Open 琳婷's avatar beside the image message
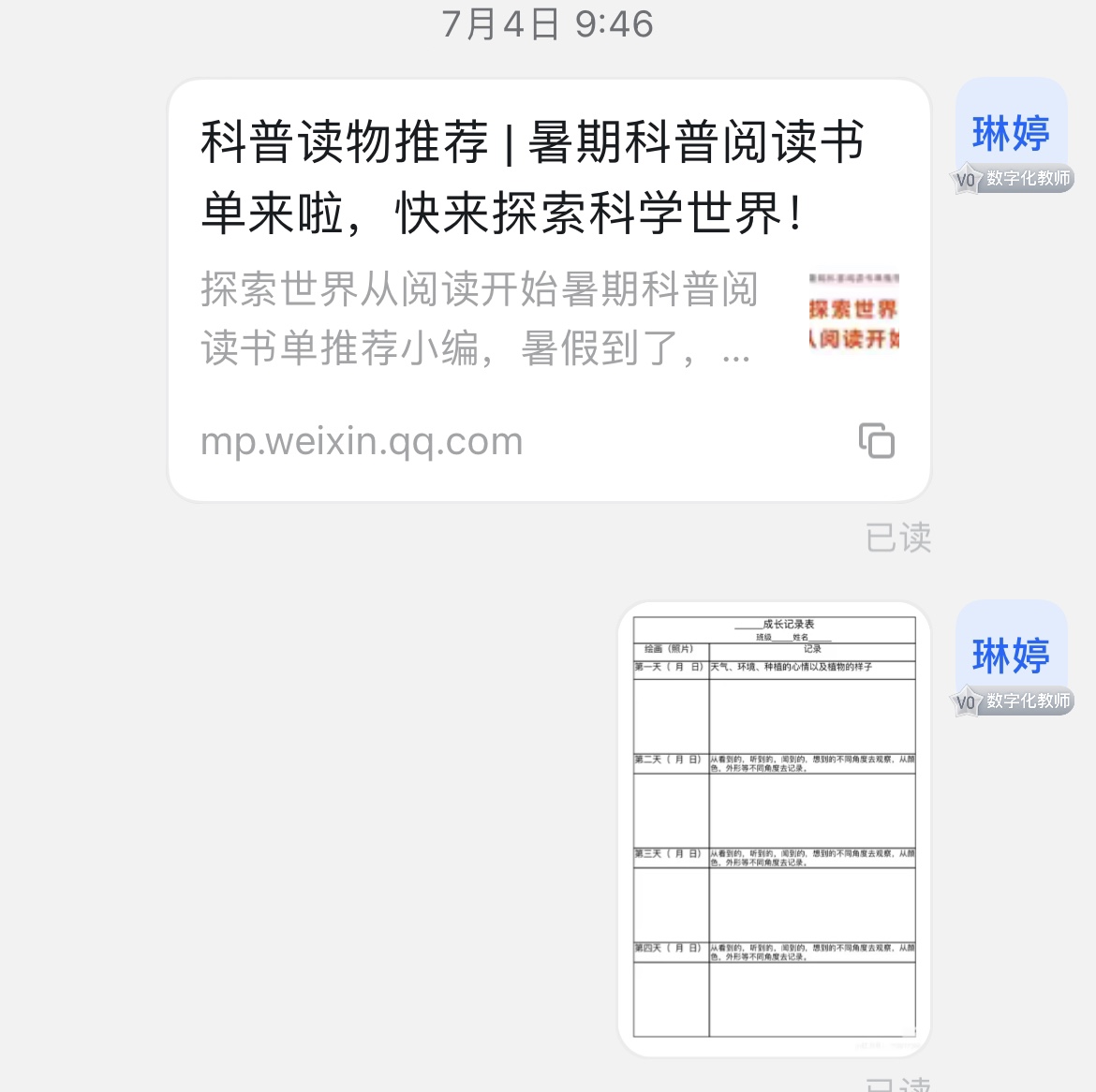 pyautogui.click(x=1011, y=654)
